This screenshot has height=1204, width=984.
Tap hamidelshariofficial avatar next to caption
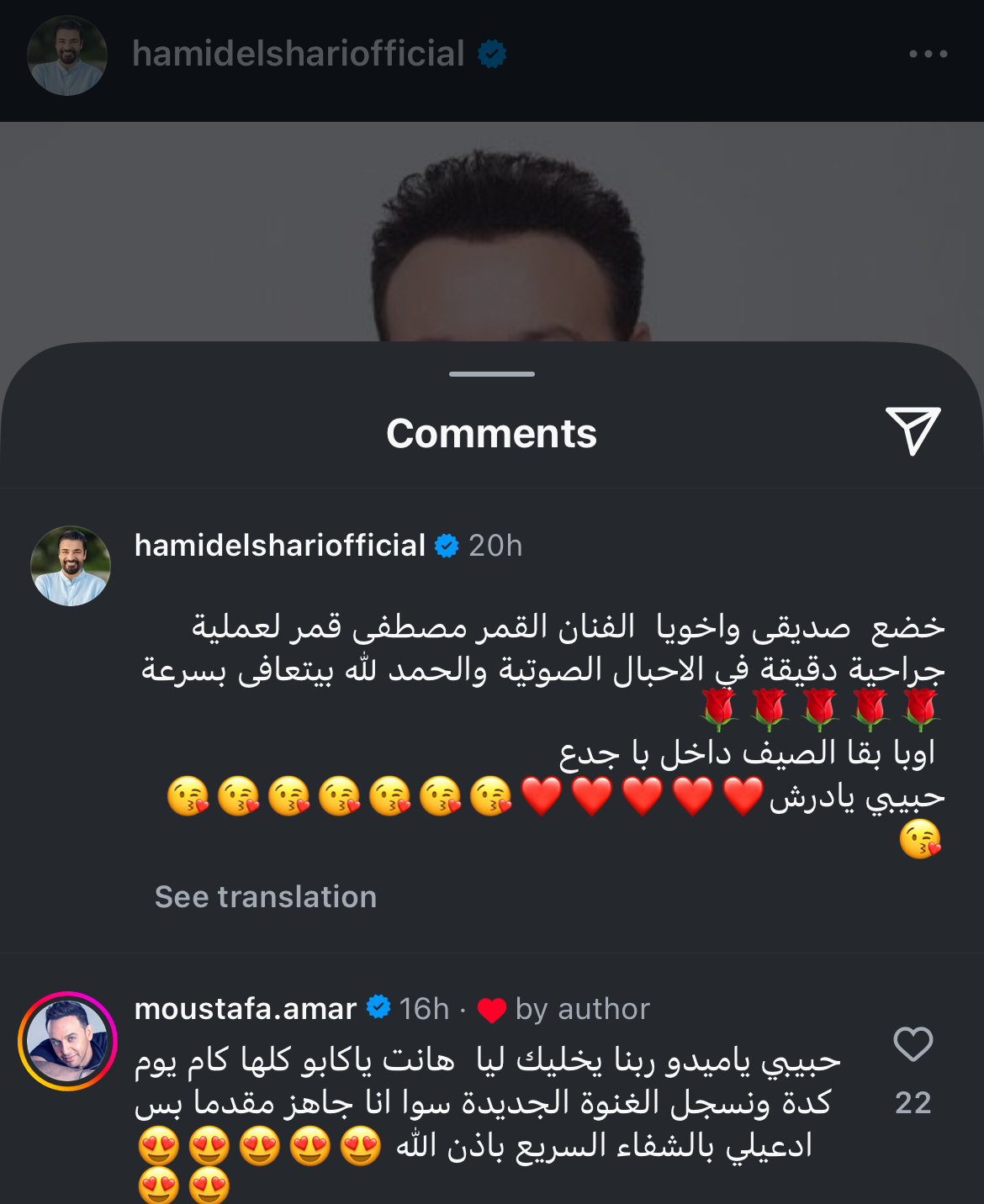[71, 566]
